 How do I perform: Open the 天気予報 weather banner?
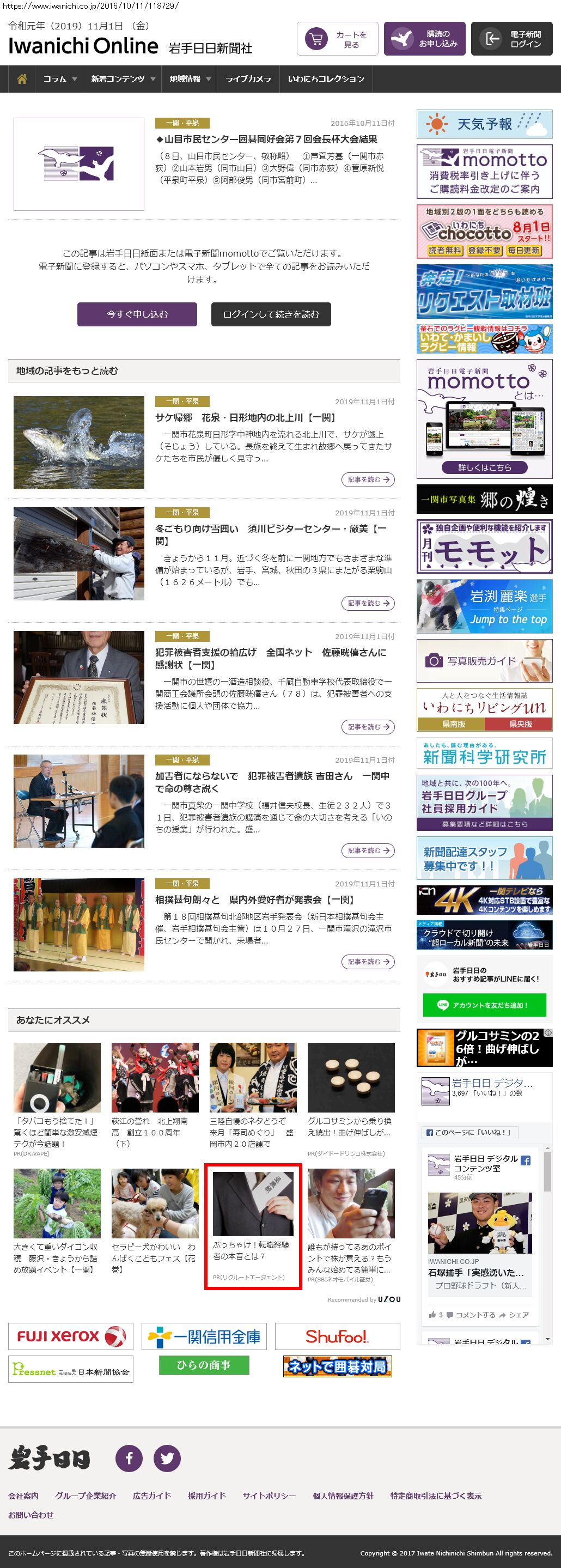[484, 124]
